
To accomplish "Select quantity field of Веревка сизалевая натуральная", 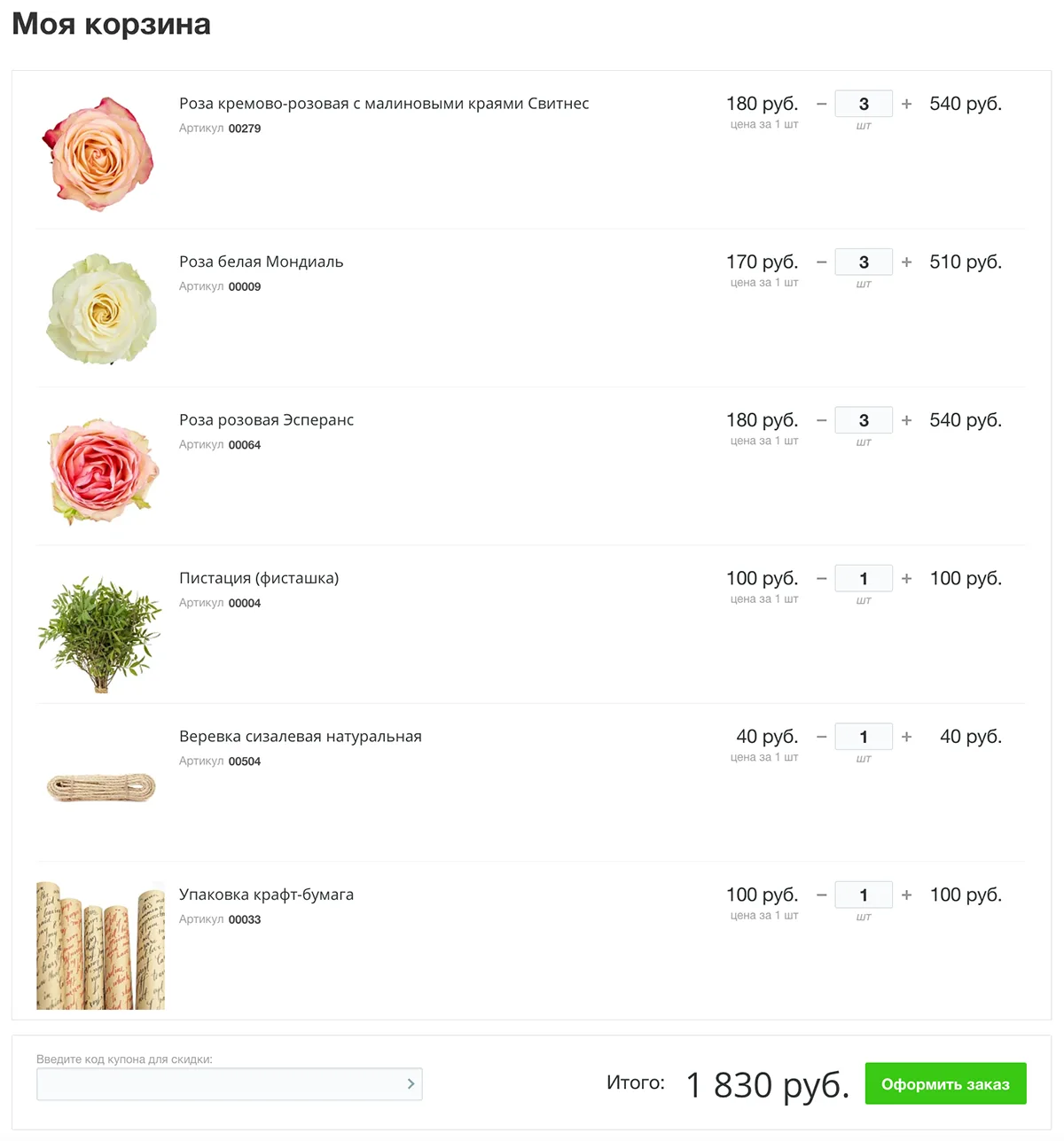I will tap(863, 737).
